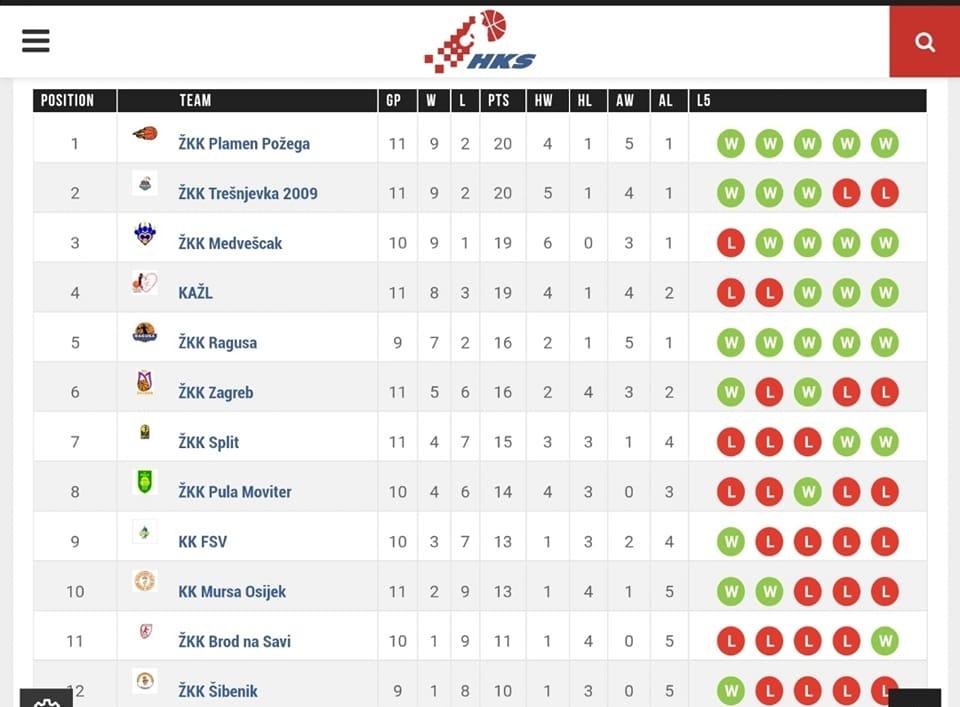Open ŽKK Brod na Savi team page
Screen dimensions: 960x707
tap(235, 641)
